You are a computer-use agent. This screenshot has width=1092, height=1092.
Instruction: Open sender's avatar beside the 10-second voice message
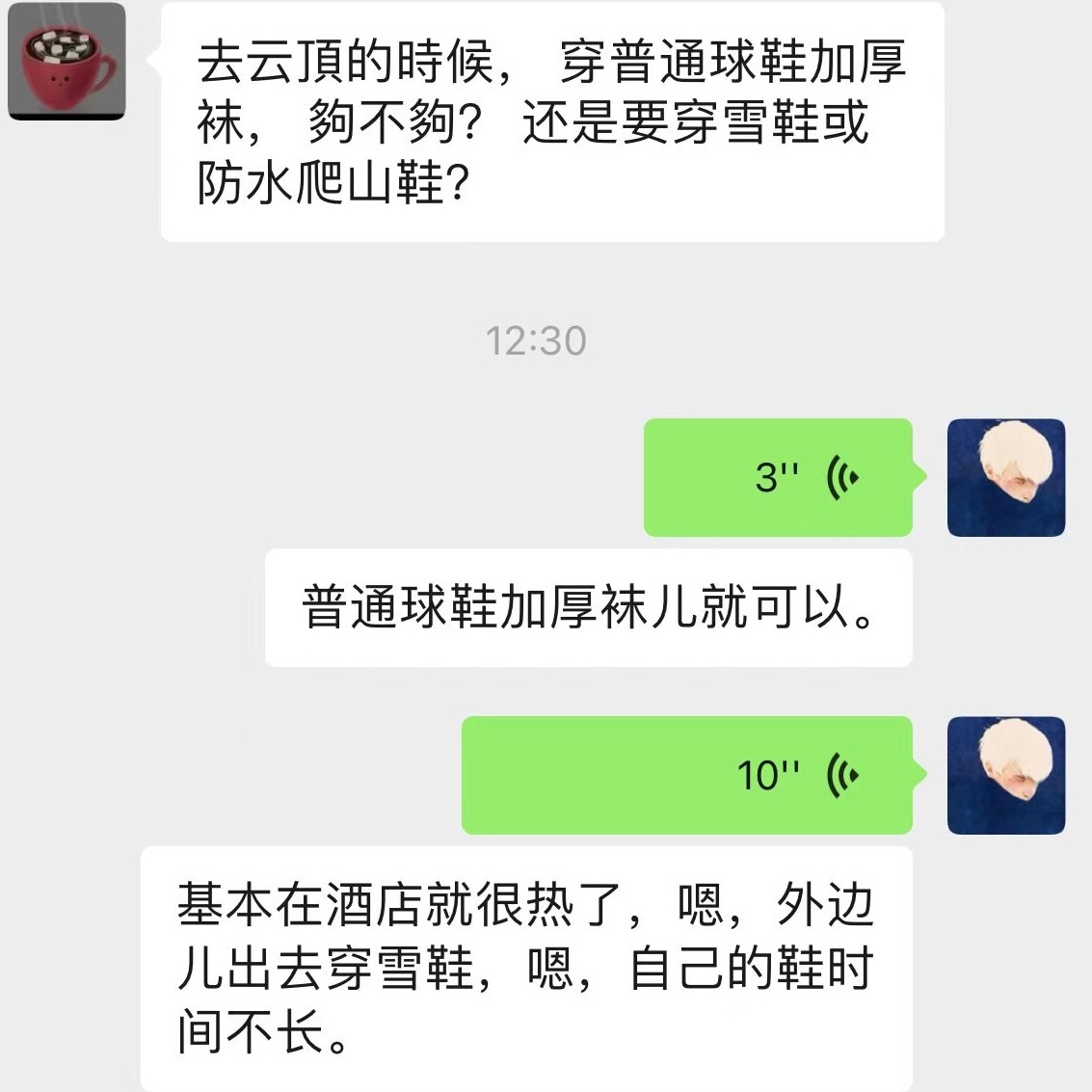1005,775
